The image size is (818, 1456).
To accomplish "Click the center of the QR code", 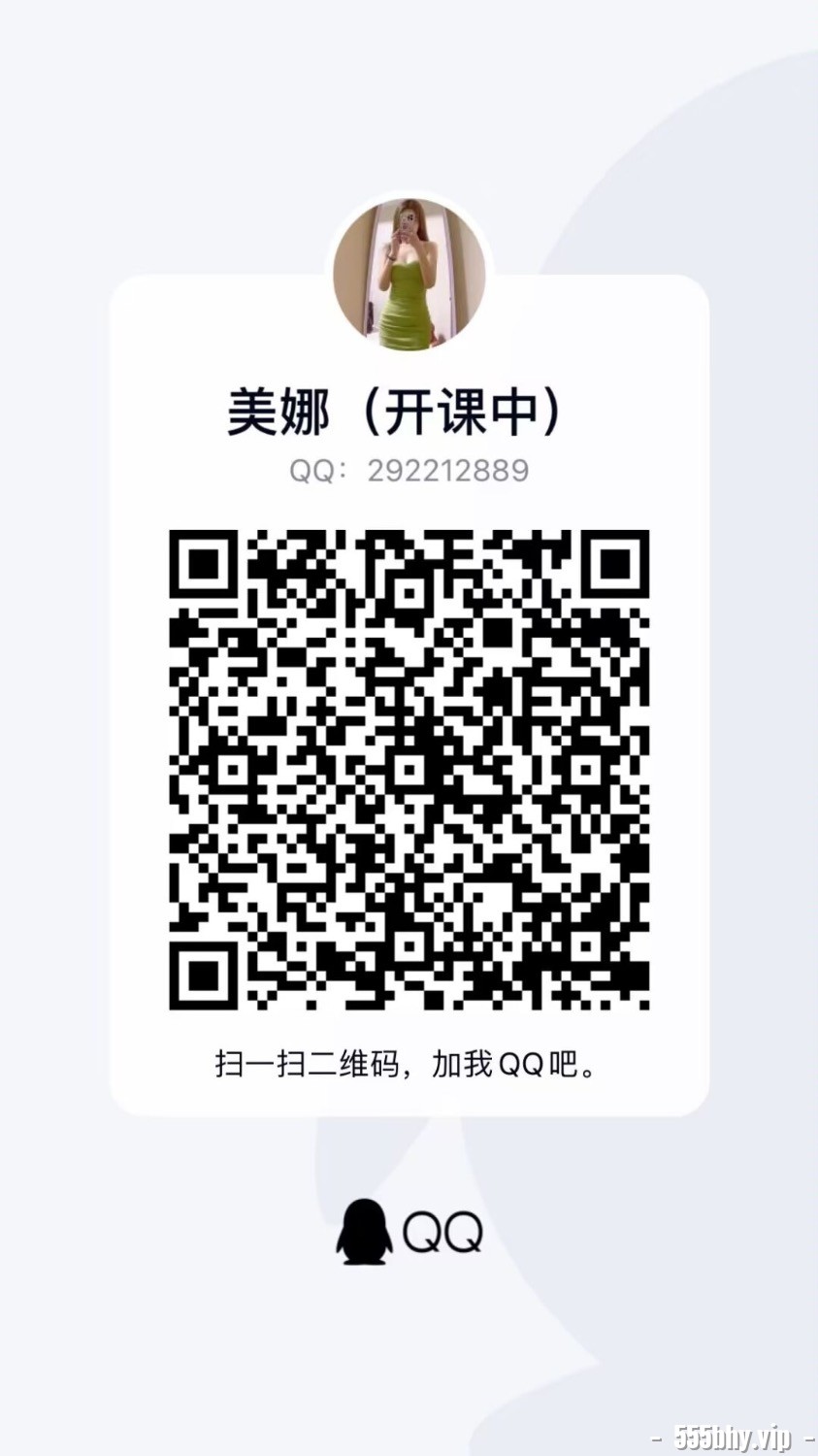I will (x=409, y=772).
